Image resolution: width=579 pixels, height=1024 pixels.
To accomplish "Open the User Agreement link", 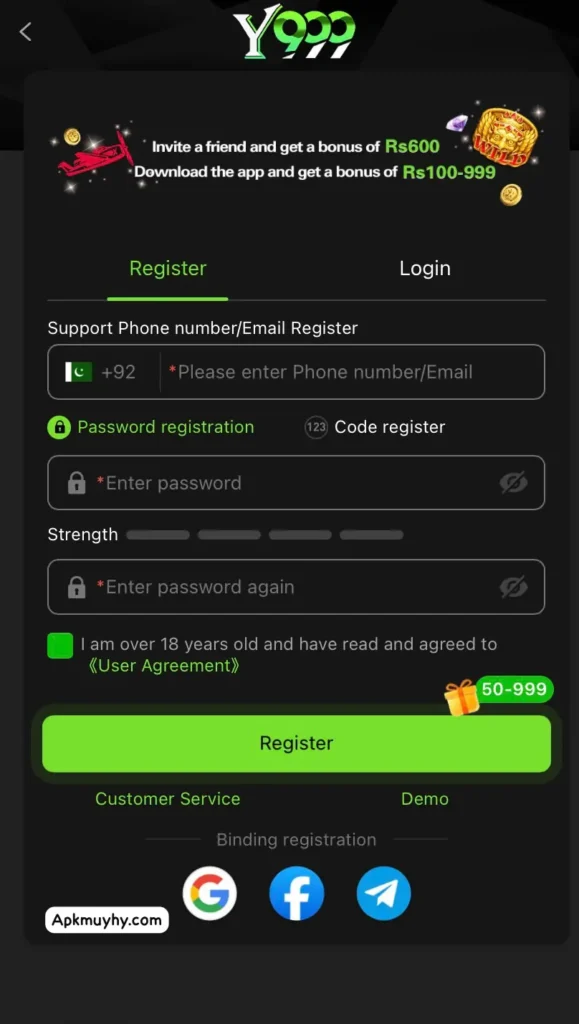I will pos(164,666).
